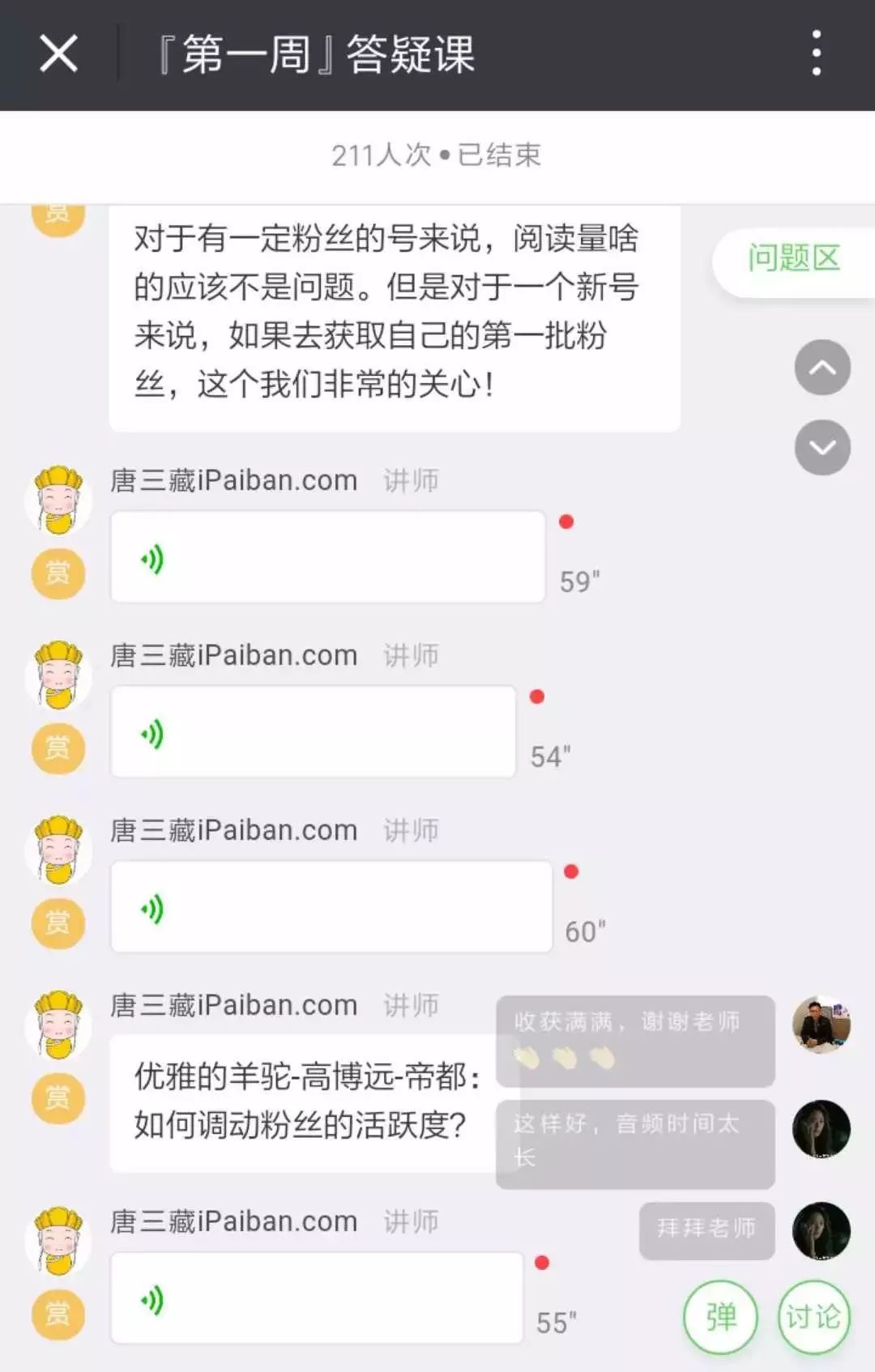Play the 55" voice message
This screenshot has height=1372, width=875.
pos(316,1298)
